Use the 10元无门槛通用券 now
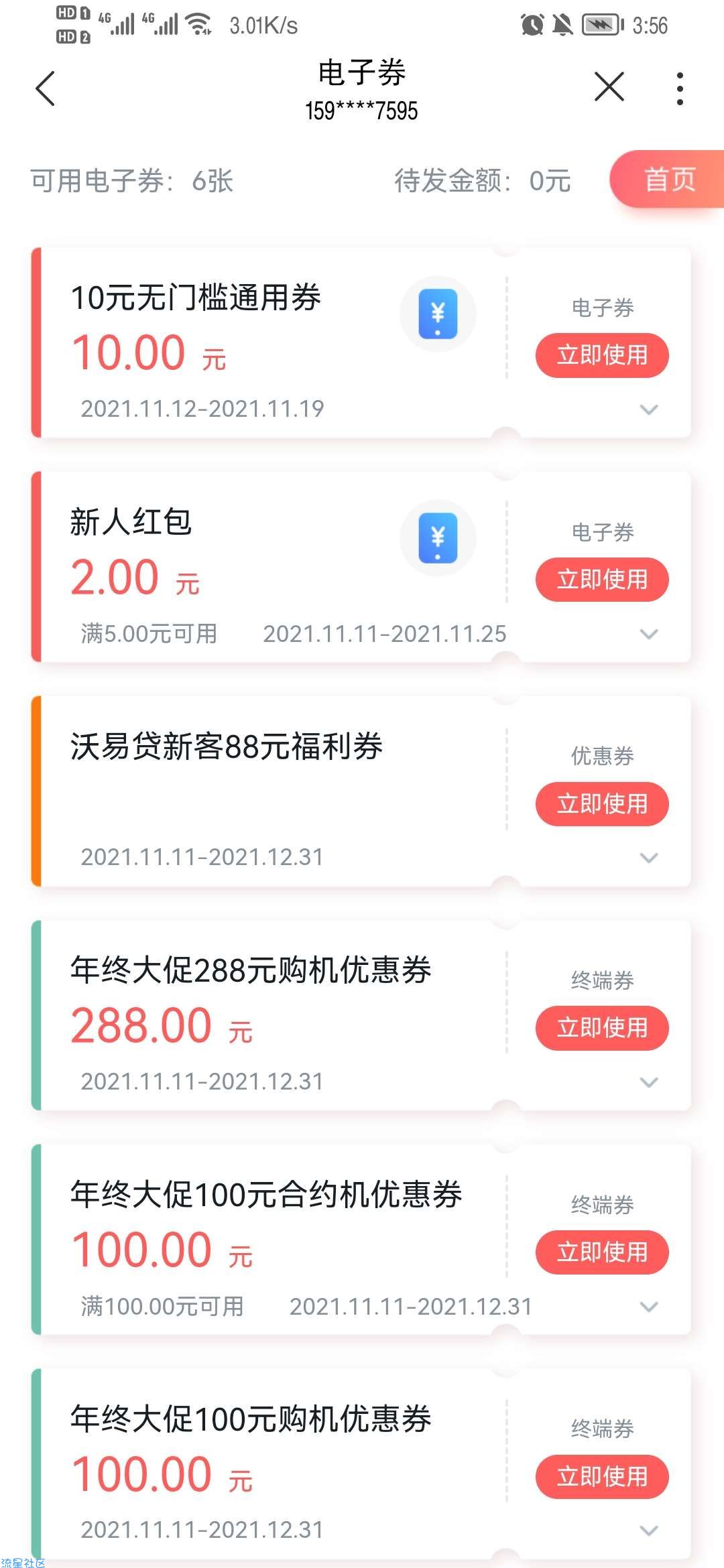The image size is (724, 1568). click(x=602, y=355)
